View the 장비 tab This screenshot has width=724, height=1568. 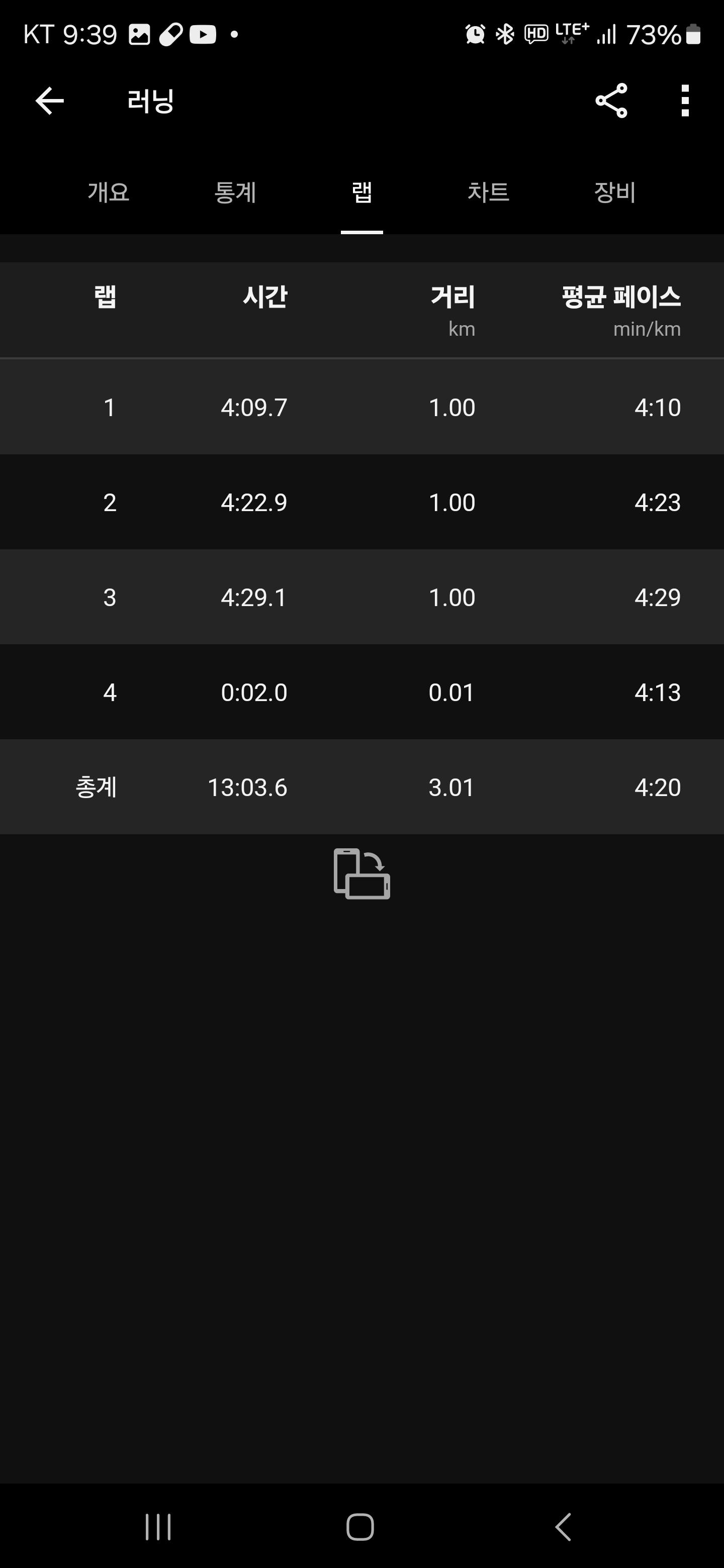pos(615,192)
